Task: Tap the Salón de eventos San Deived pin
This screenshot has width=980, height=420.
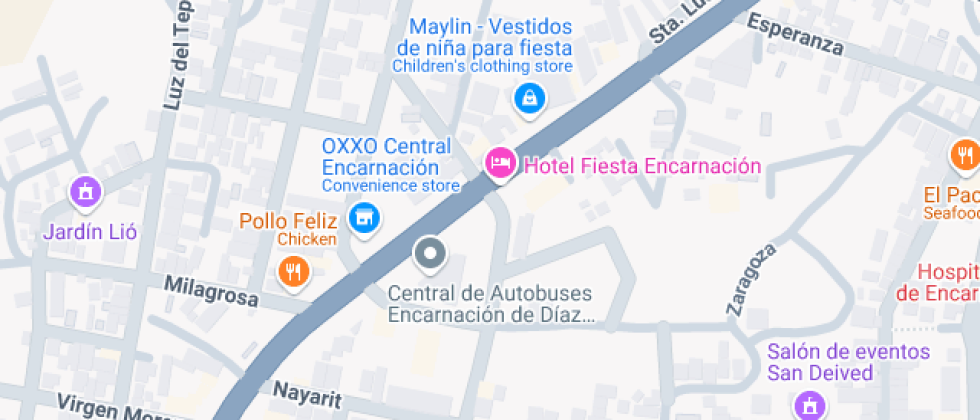Action: [x=808, y=405]
